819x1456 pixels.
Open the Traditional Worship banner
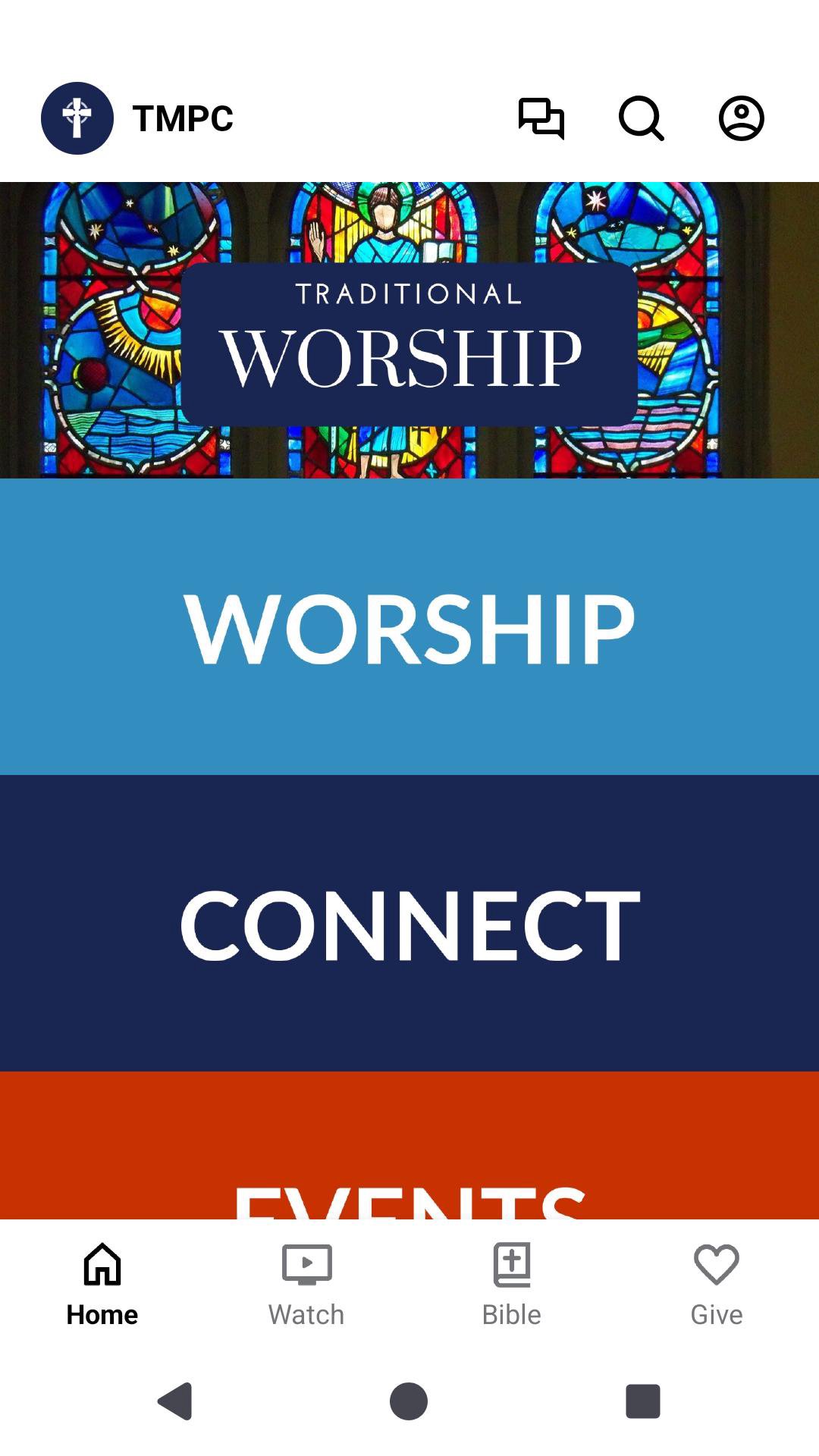tap(409, 330)
